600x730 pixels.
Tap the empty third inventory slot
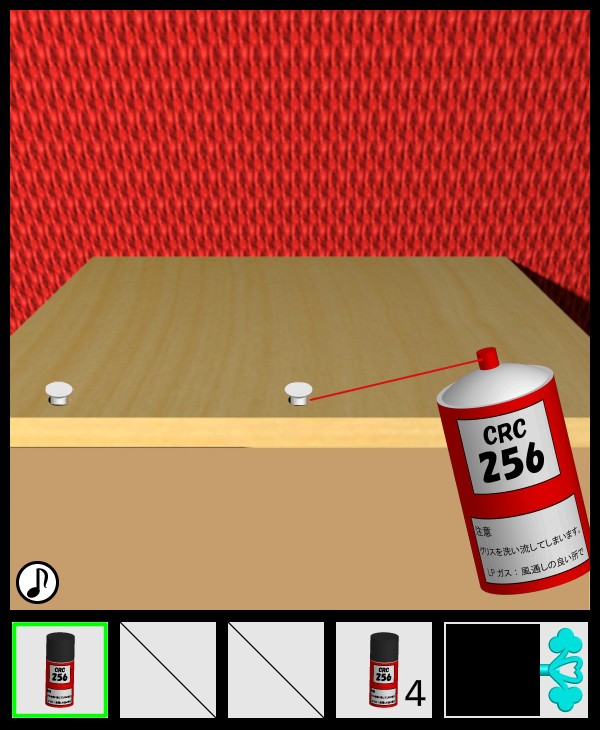[276, 669]
